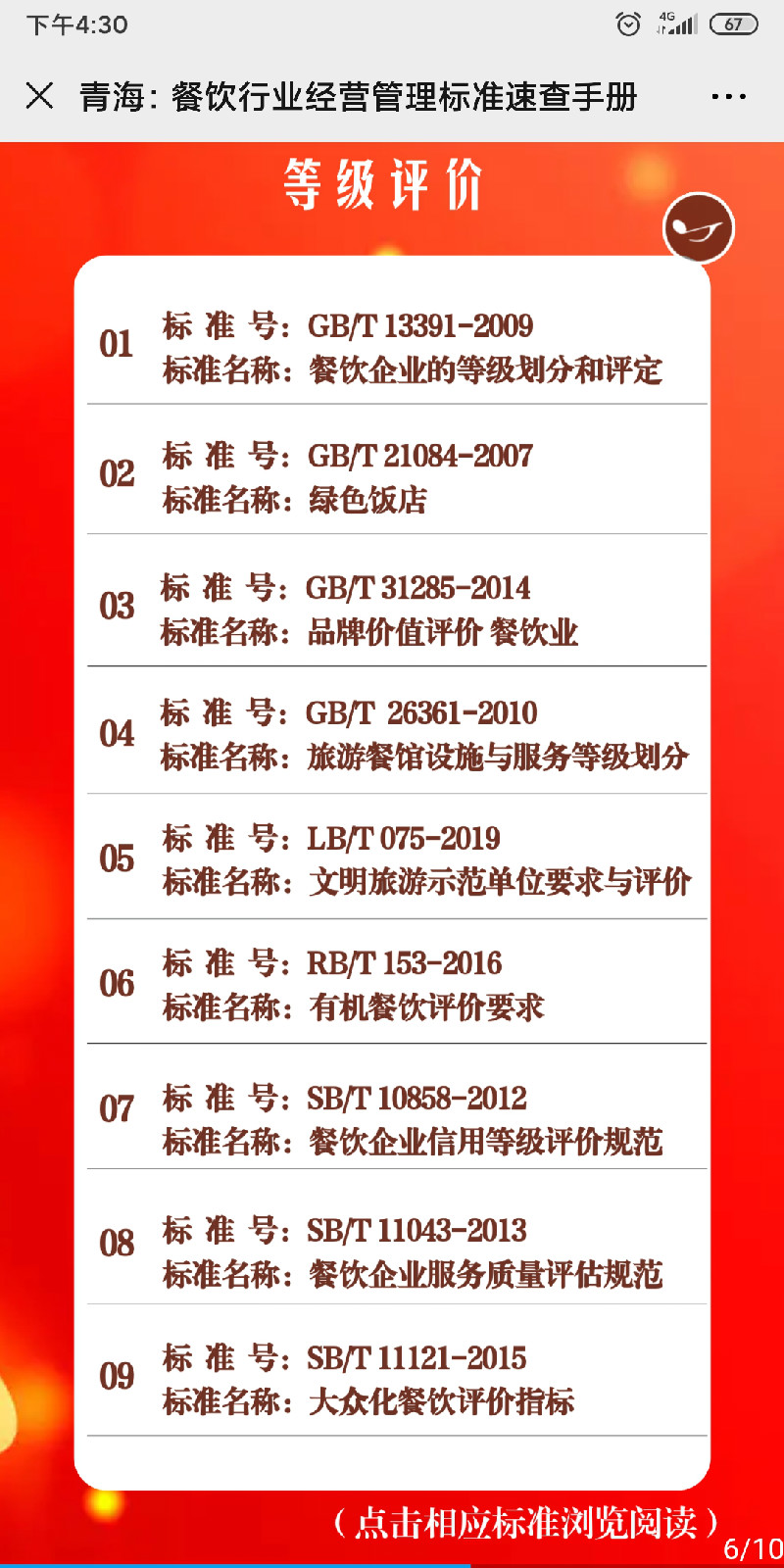Open the three-dot overflow menu

tap(728, 96)
